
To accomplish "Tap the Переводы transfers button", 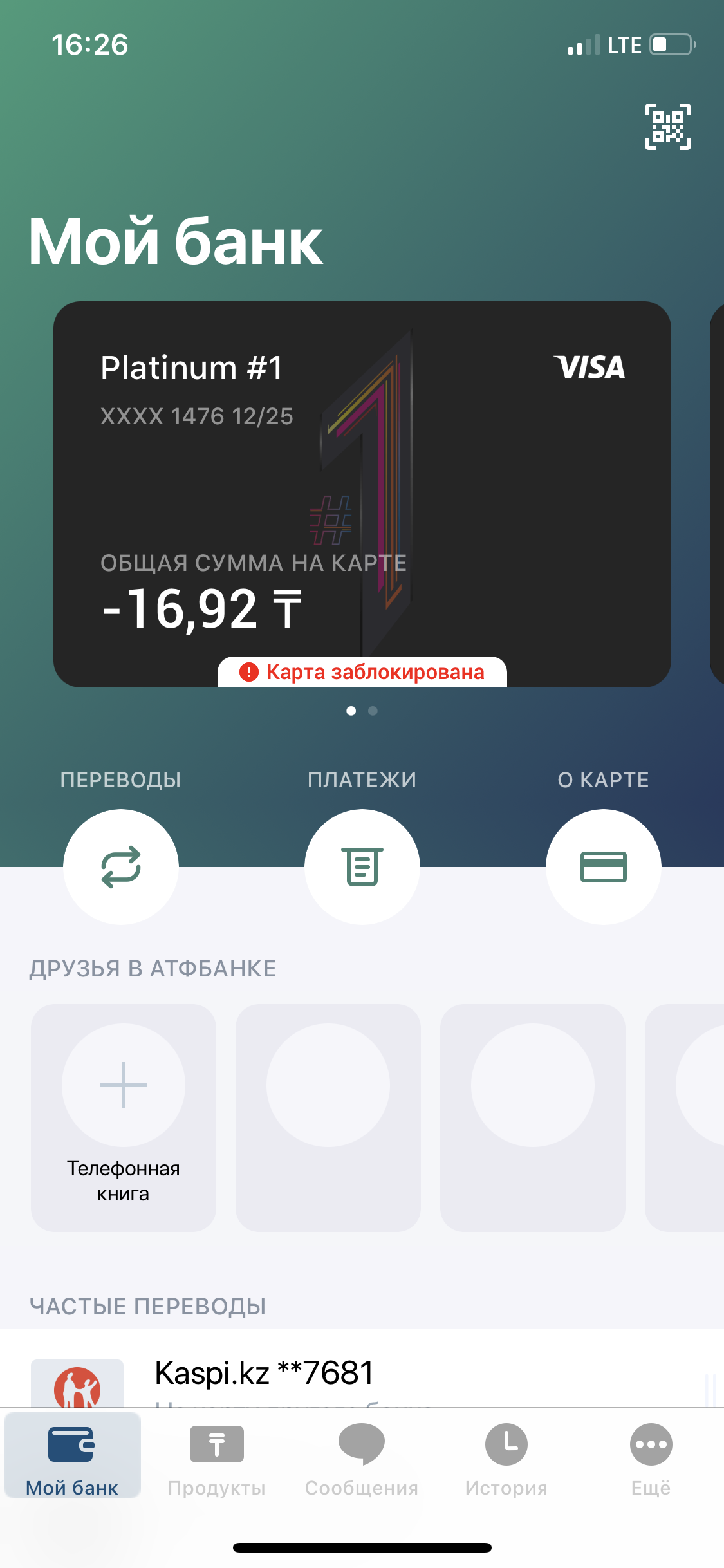I will pos(121,866).
